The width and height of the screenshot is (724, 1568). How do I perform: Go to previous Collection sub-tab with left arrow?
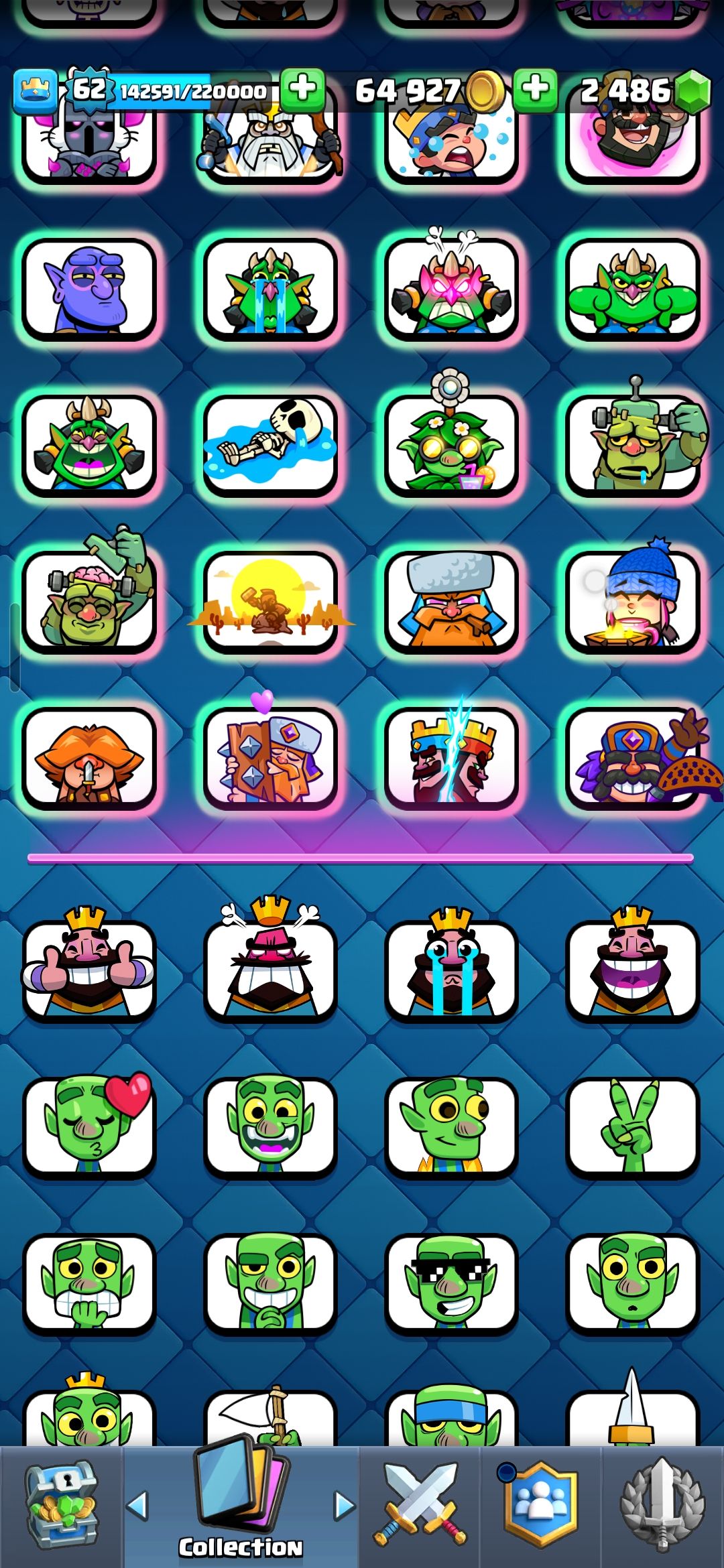[x=137, y=1506]
